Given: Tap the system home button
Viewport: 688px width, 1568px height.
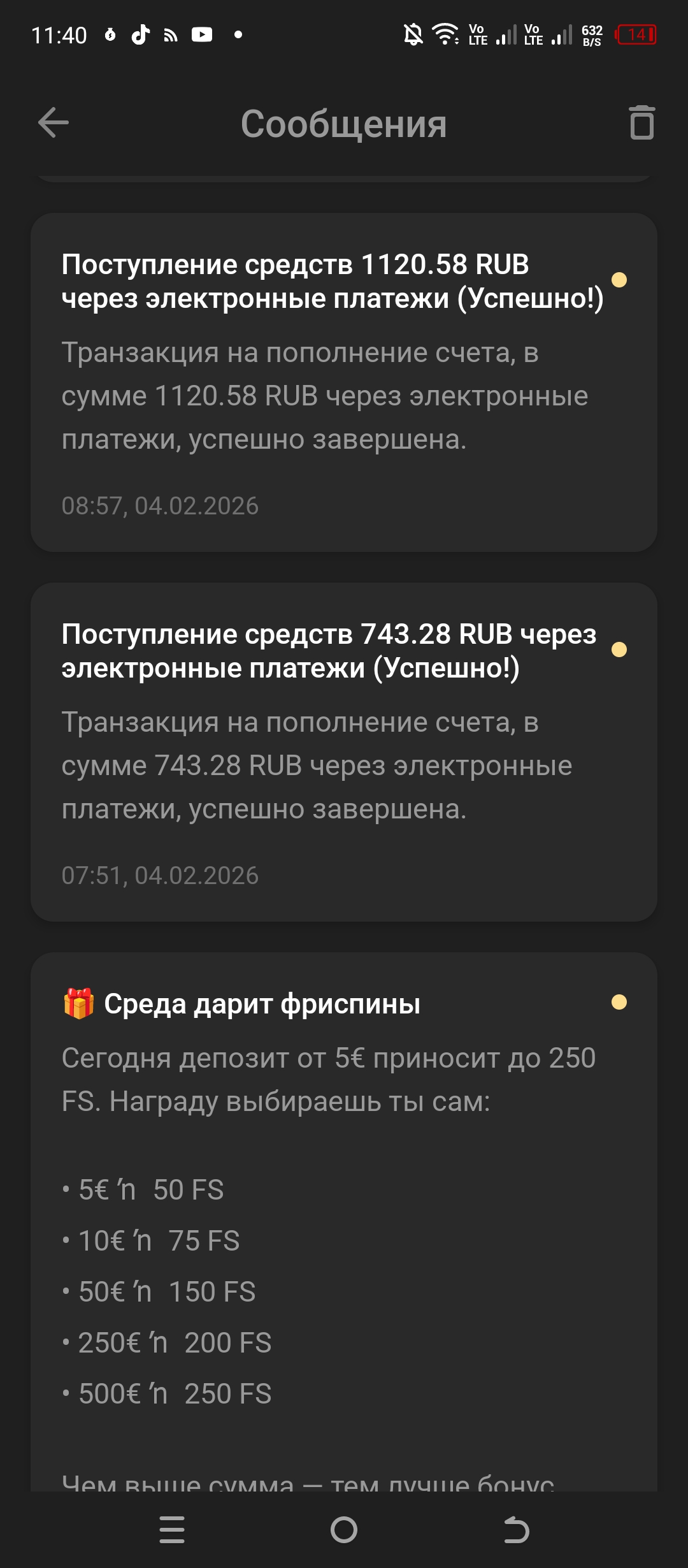Looking at the screenshot, I should pyautogui.click(x=344, y=1530).
